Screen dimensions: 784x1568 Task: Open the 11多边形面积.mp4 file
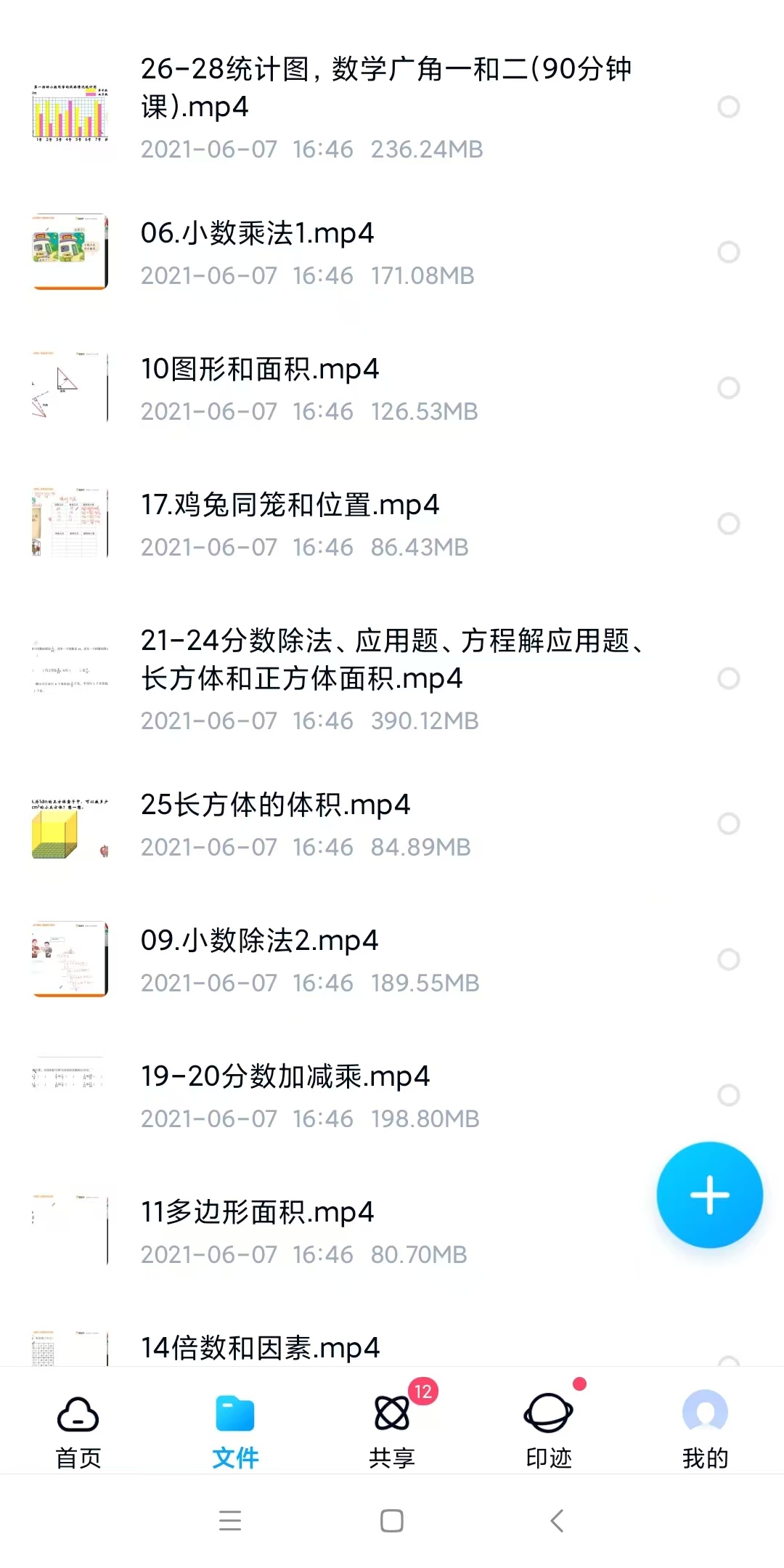point(257,1212)
